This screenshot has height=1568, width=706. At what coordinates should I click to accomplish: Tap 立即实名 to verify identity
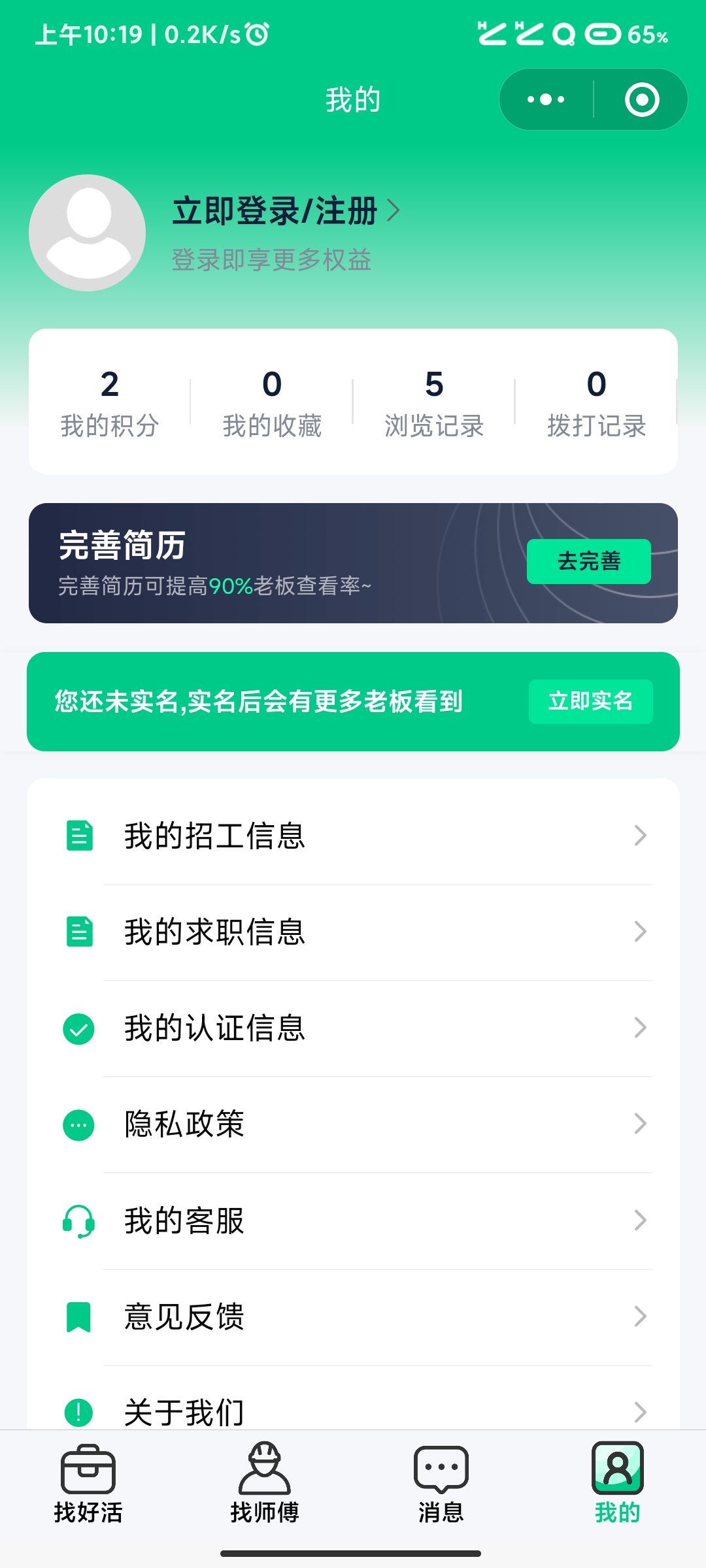click(x=590, y=702)
